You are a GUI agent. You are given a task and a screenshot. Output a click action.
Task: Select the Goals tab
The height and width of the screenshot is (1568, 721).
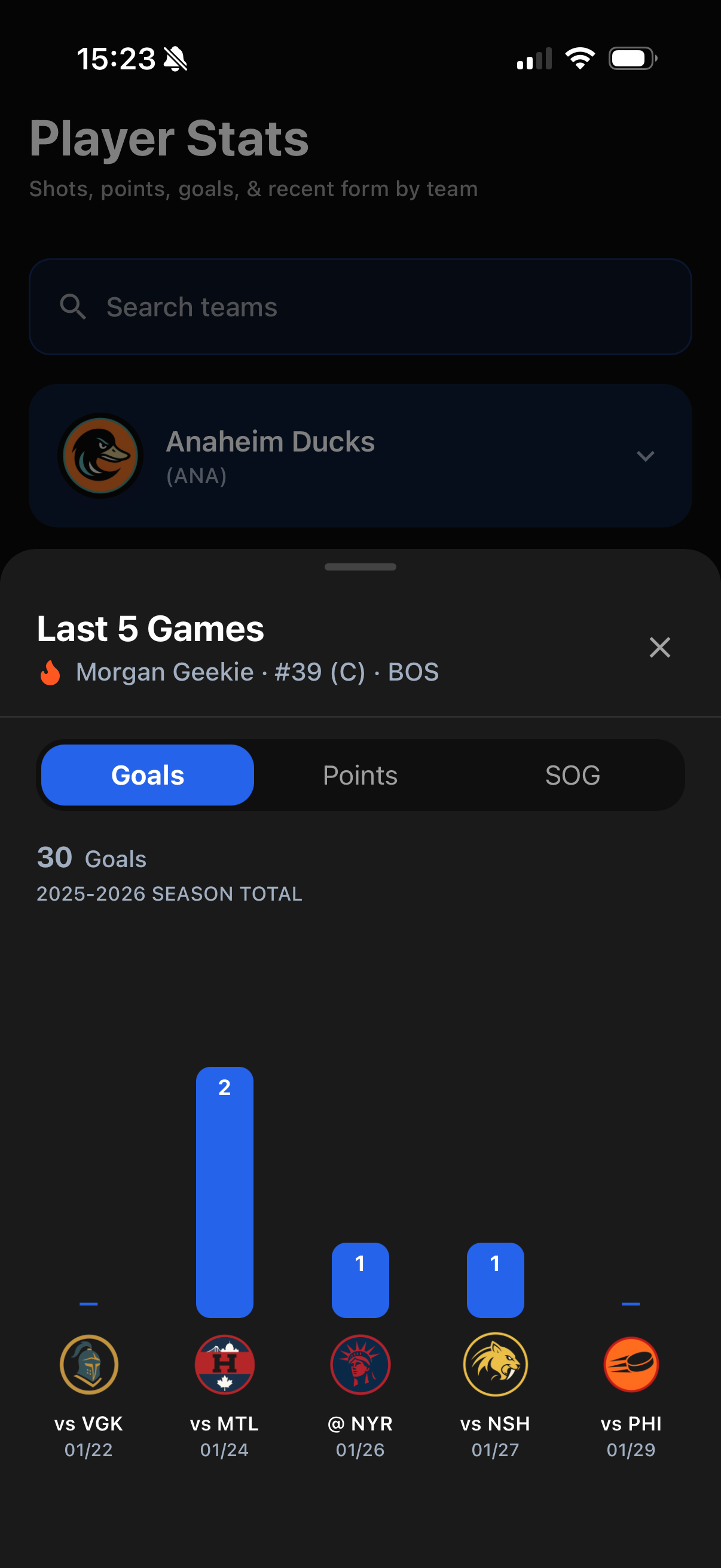tap(148, 775)
